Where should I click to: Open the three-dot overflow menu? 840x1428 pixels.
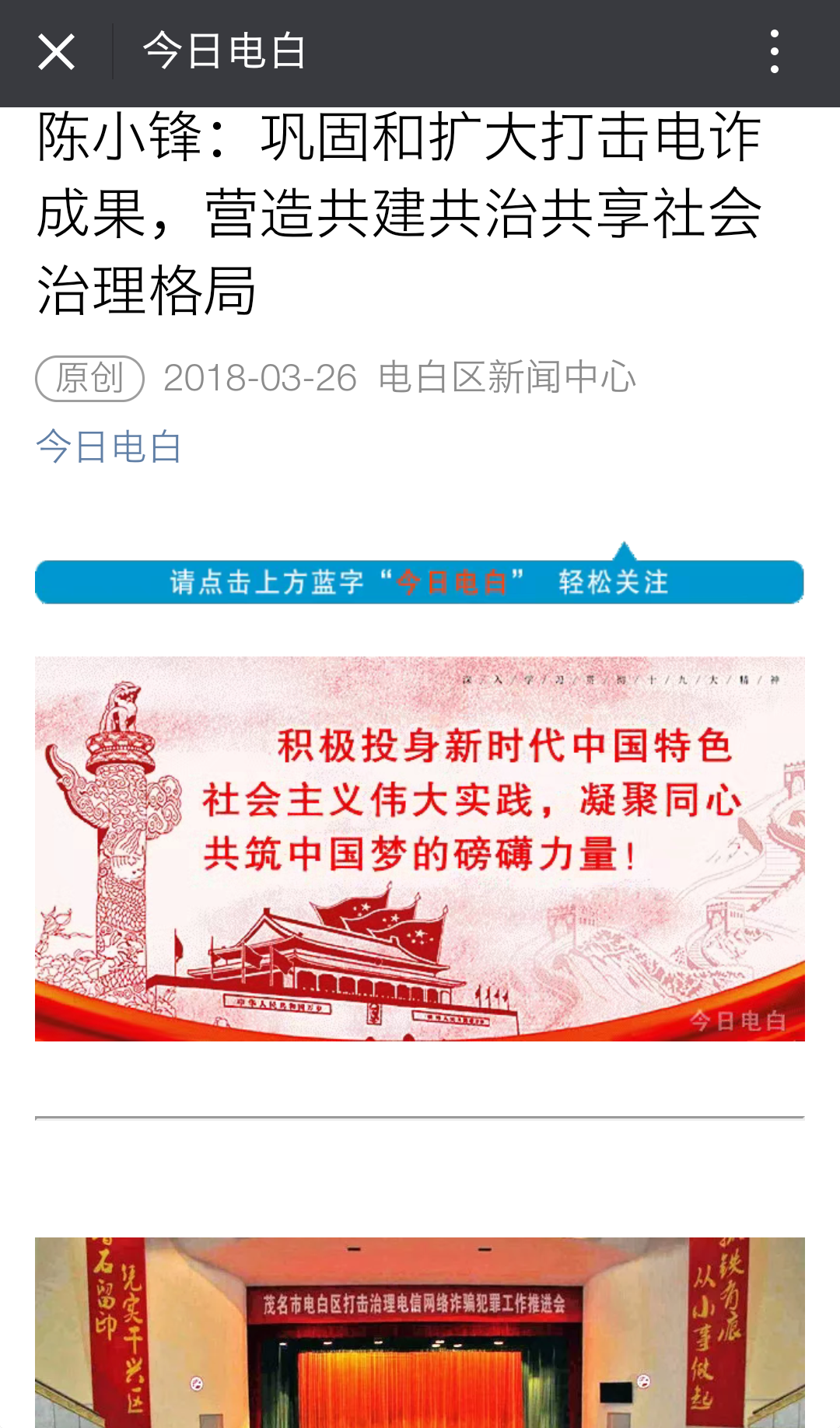(x=774, y=52)
